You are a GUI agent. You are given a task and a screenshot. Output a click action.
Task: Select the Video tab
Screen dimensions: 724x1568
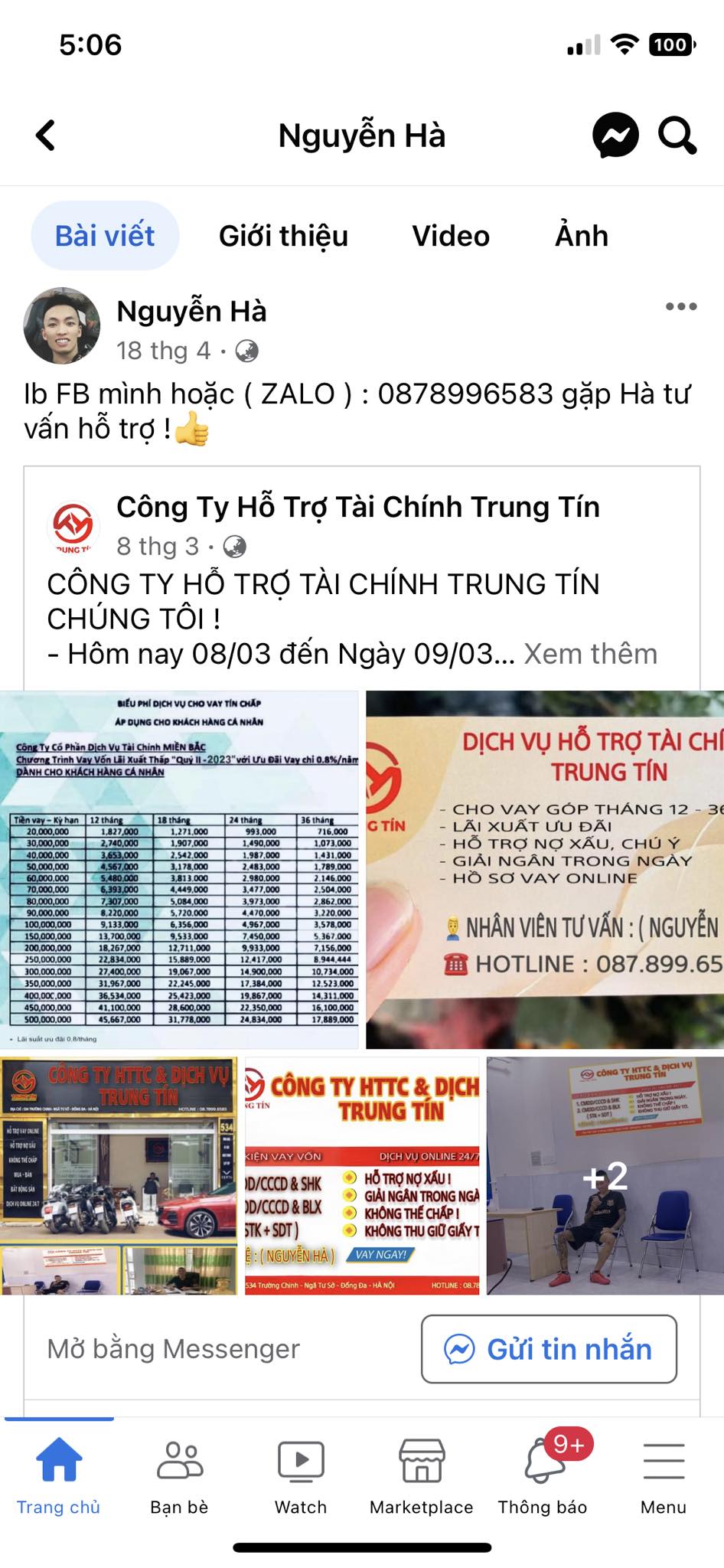[451, 236]
